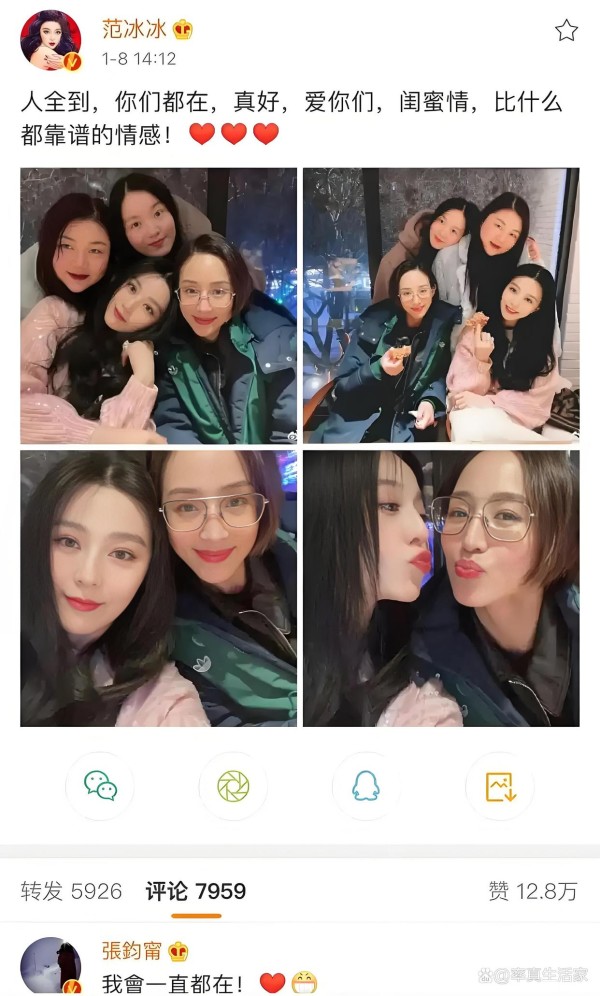Share the post to QQ
The height and width of the screenshot is (996, 600).
pyautogui.click(x=365, y=786)
